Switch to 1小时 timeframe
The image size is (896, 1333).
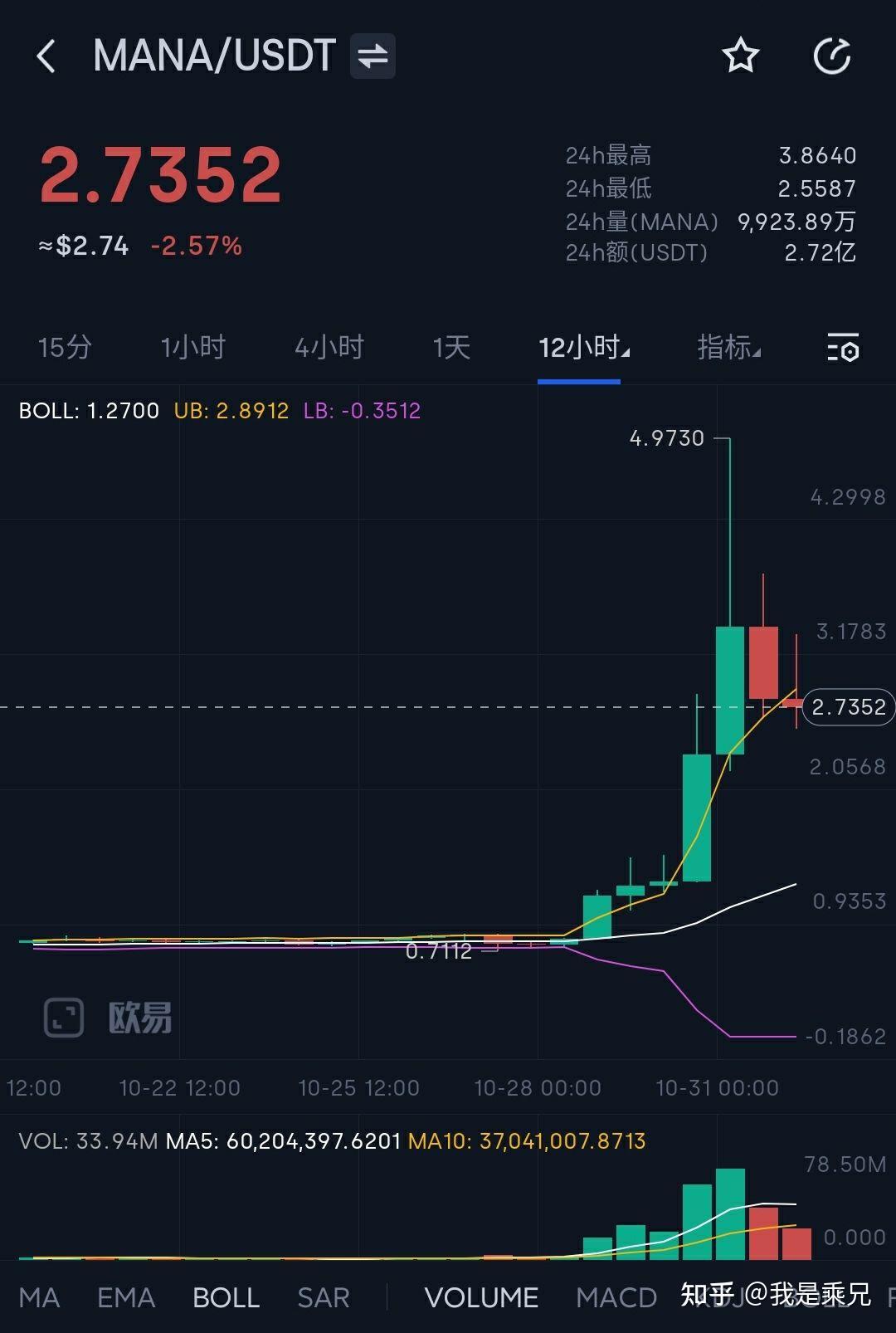(x=192, y=347)
